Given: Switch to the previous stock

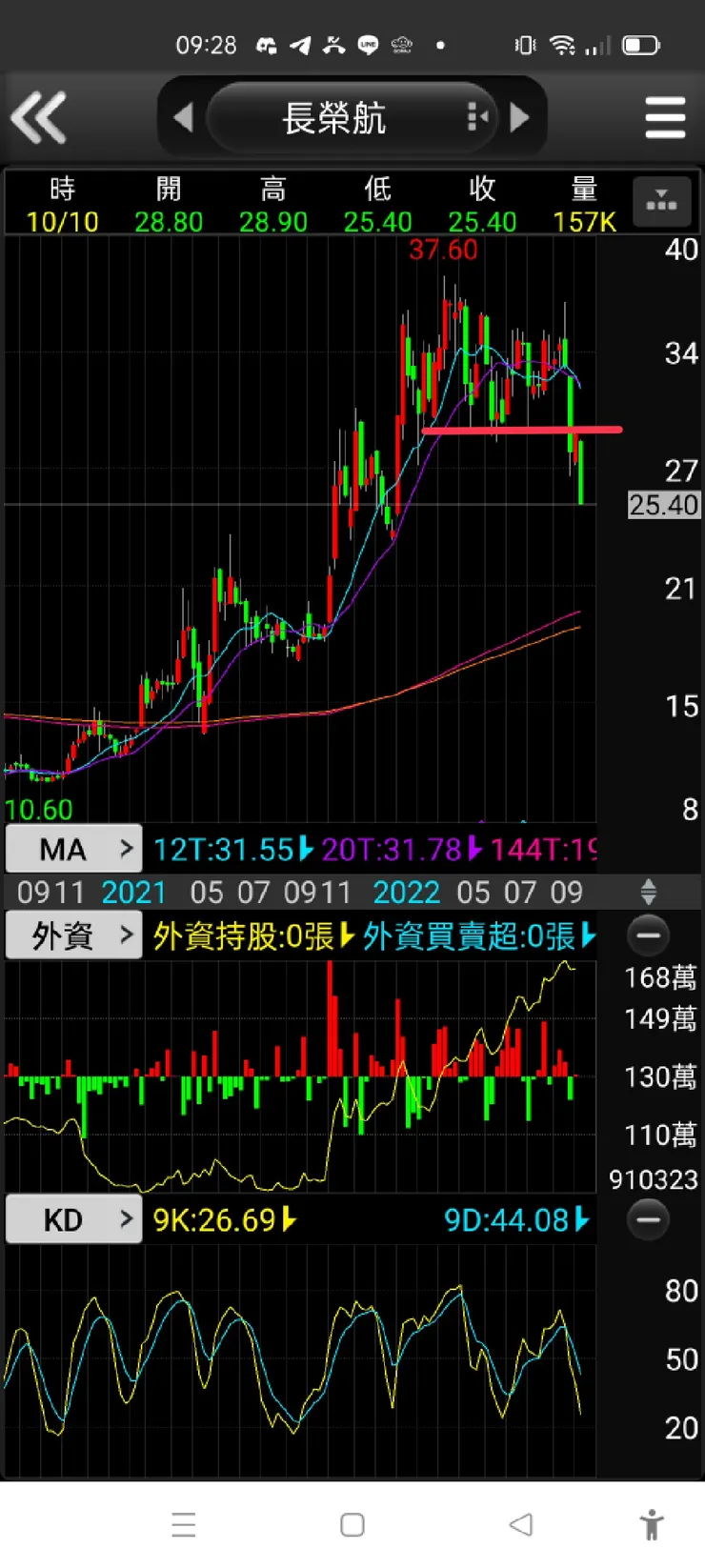Looking at the screenshot, I should [183, 118].
